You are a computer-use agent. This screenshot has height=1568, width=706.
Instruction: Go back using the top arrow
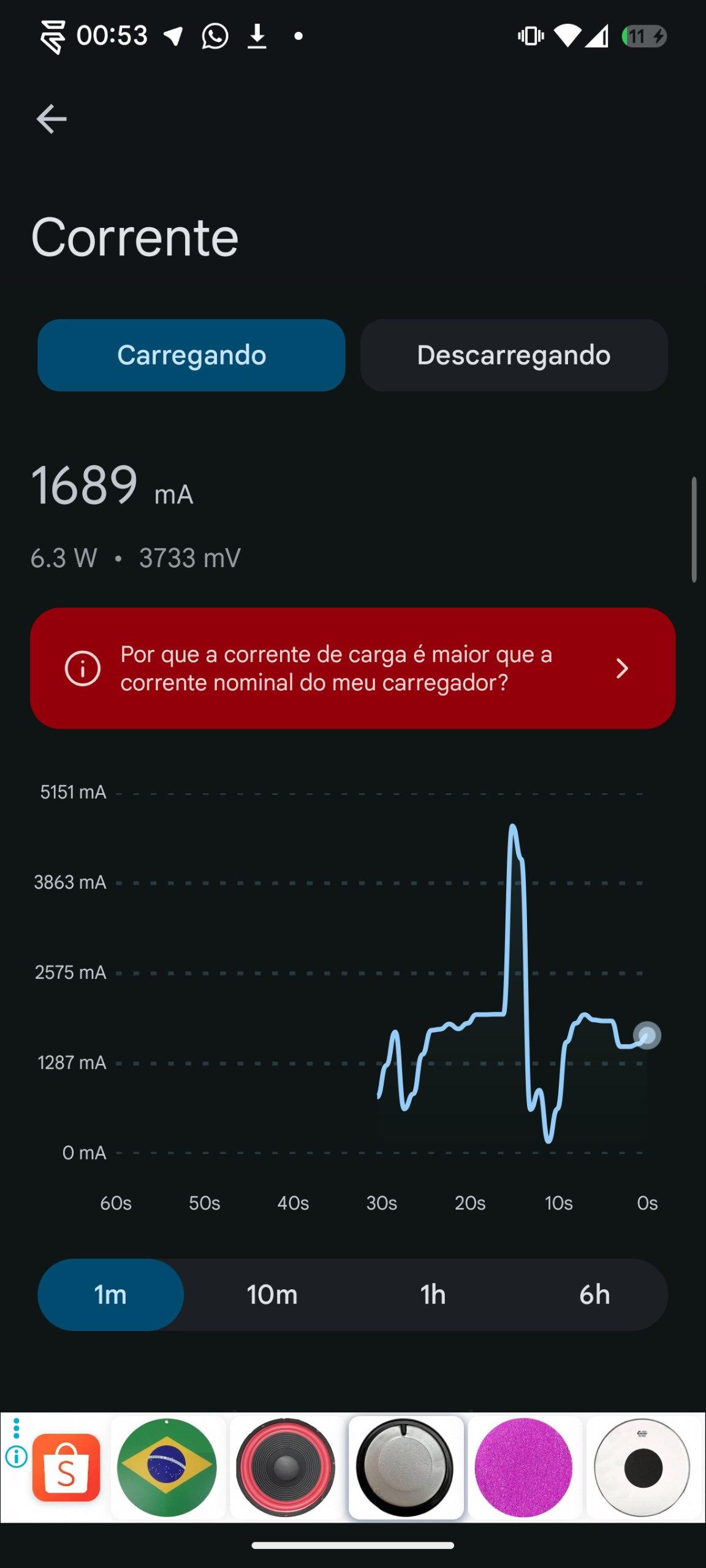click(x=51, y=118)
